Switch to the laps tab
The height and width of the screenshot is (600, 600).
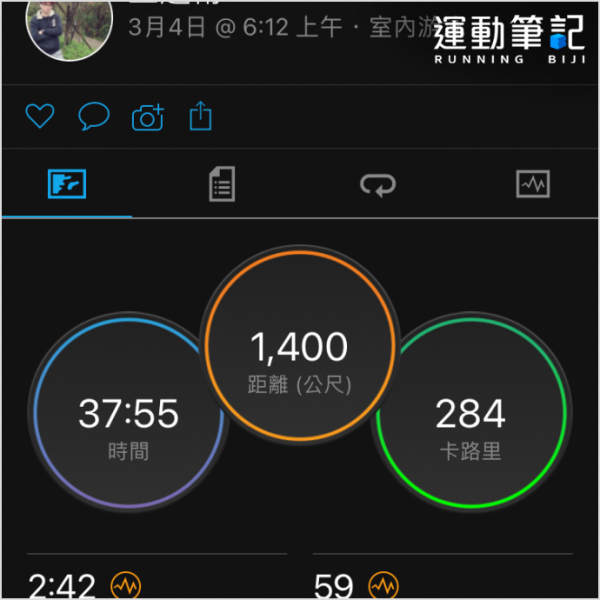pyautogui.click(x=378, y=185)
